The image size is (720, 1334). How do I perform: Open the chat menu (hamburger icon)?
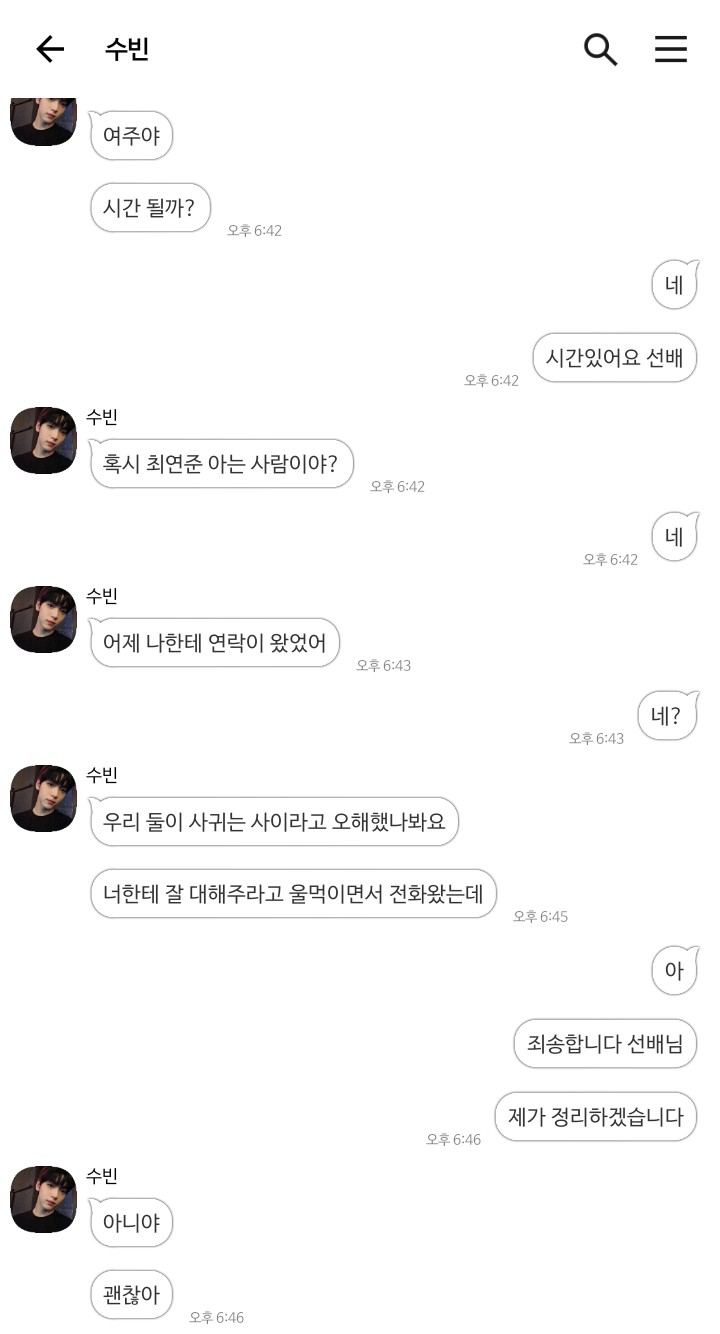671,49
